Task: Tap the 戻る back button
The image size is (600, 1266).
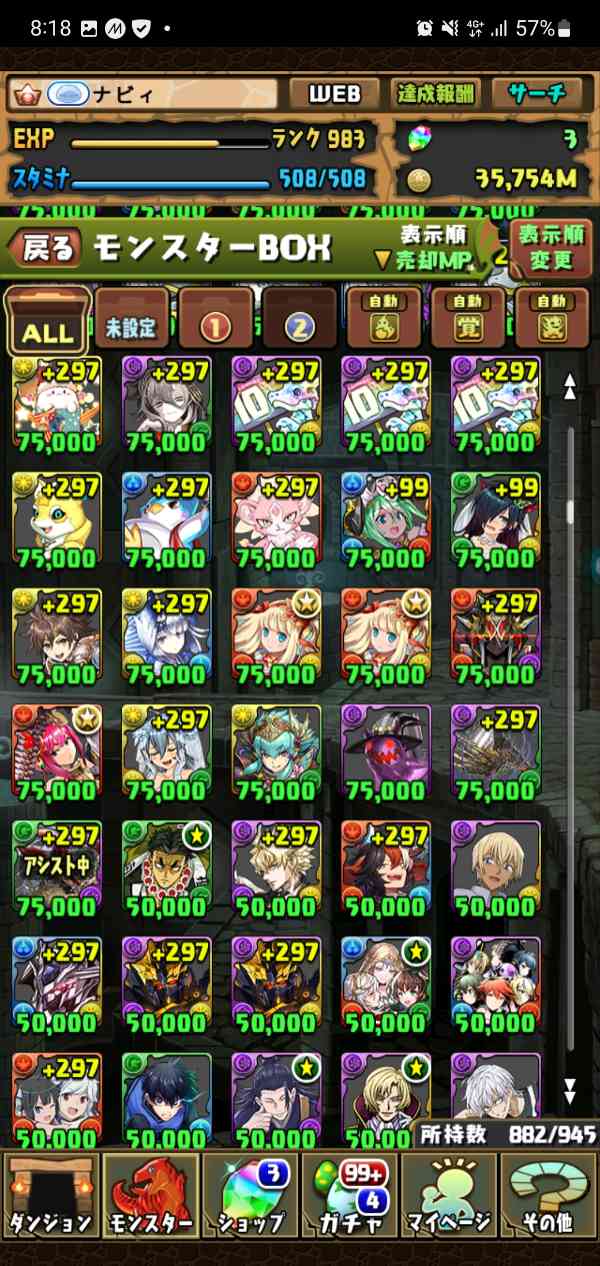Action: coord(47,249)
